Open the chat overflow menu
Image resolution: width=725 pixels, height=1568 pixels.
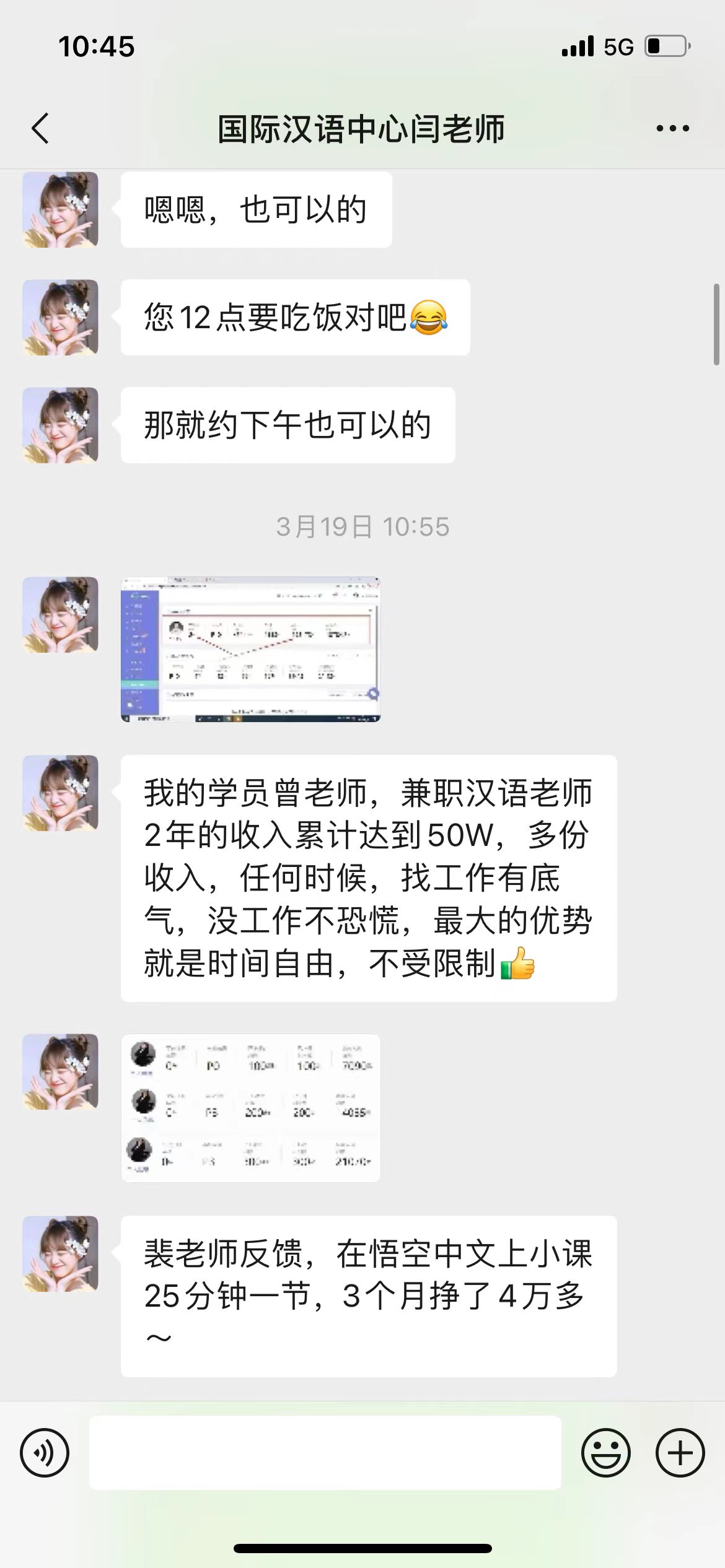(672, 129)
